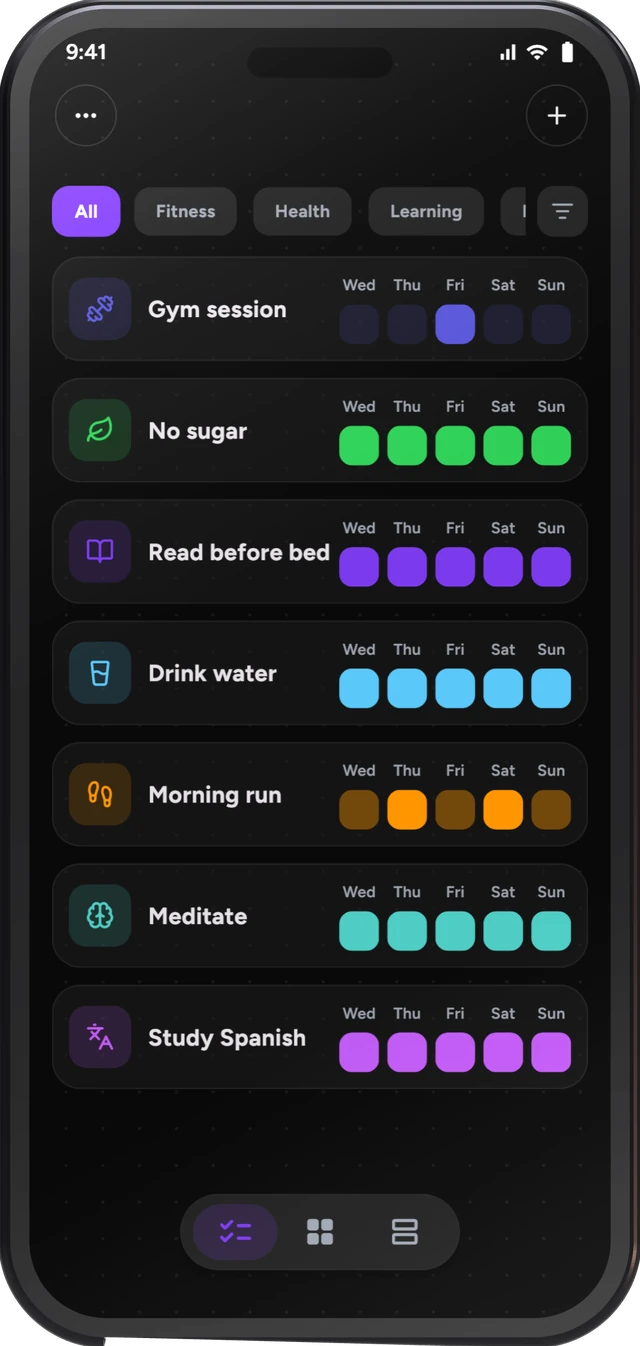The image size is (640, 1346).
Task: Open the Morning run habit
Action: 320,794
